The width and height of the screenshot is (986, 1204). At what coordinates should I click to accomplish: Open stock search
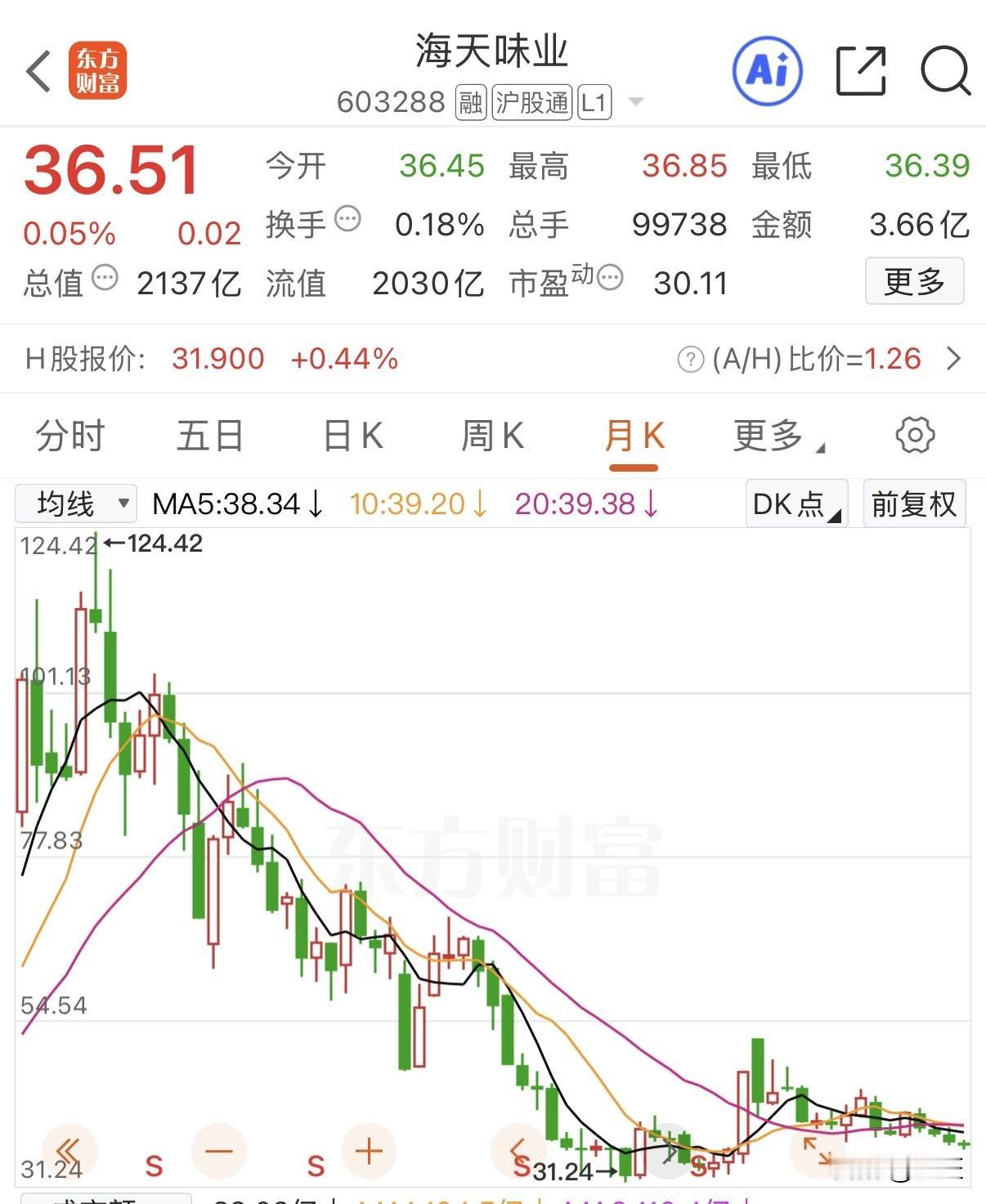pos(944,71)
